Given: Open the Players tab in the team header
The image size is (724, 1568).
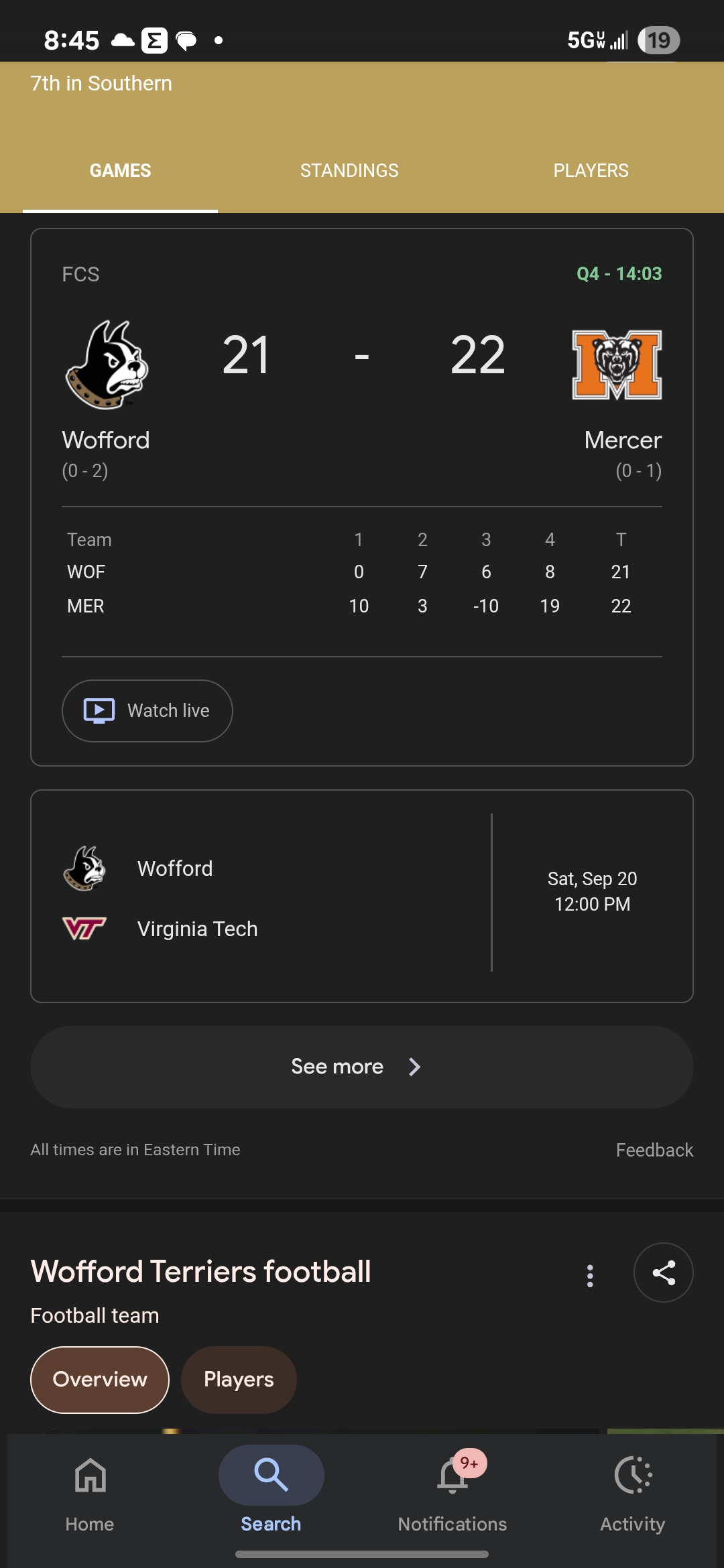Looking at the screenshot, I should [591, 171].
